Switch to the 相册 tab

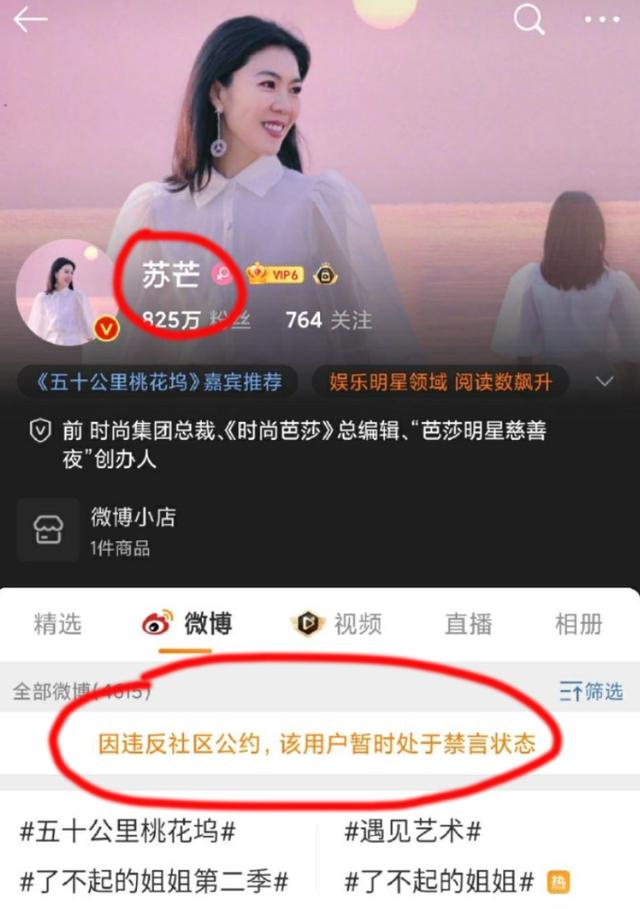pyautogui.click(x=579, y=624)
